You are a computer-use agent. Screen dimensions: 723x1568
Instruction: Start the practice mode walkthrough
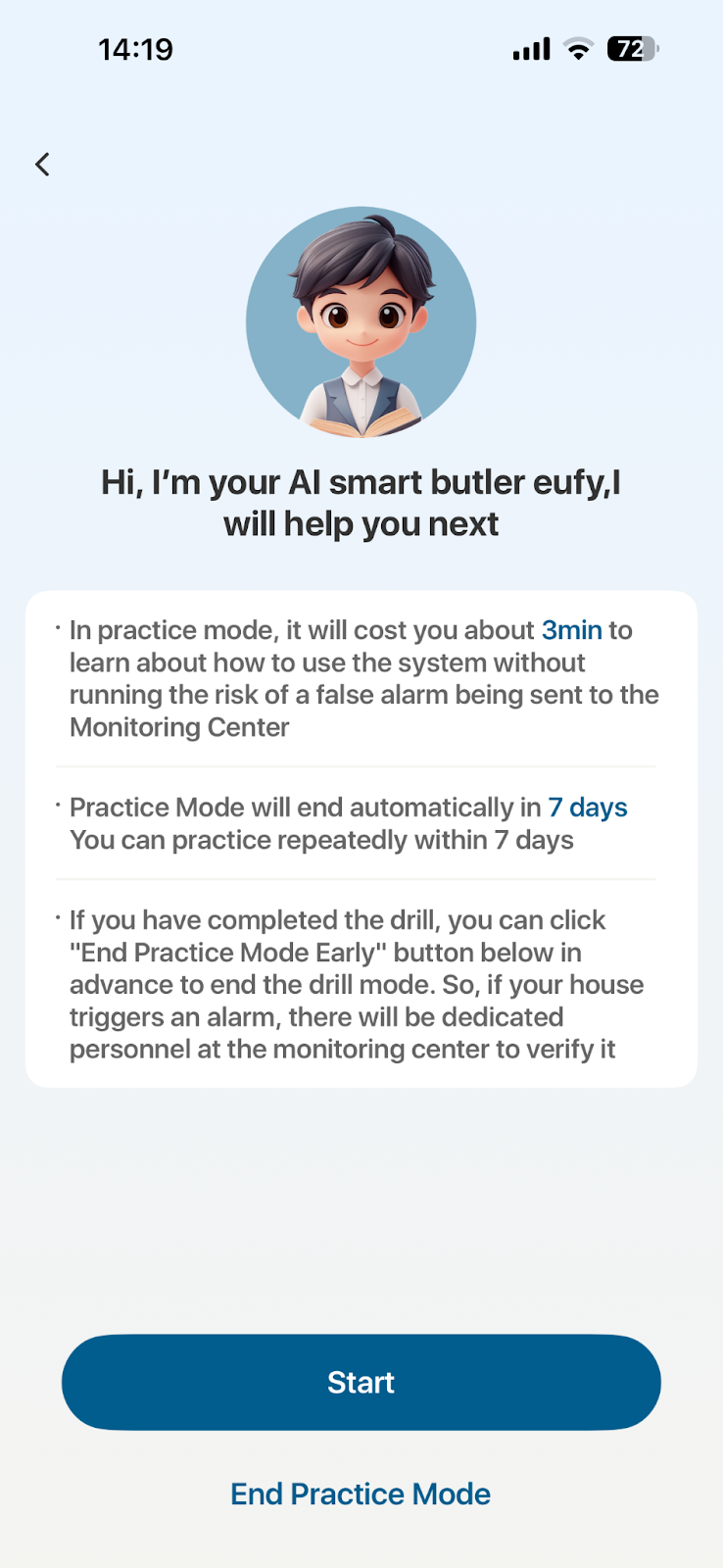pyautogui.click(x=361, y=1382)
